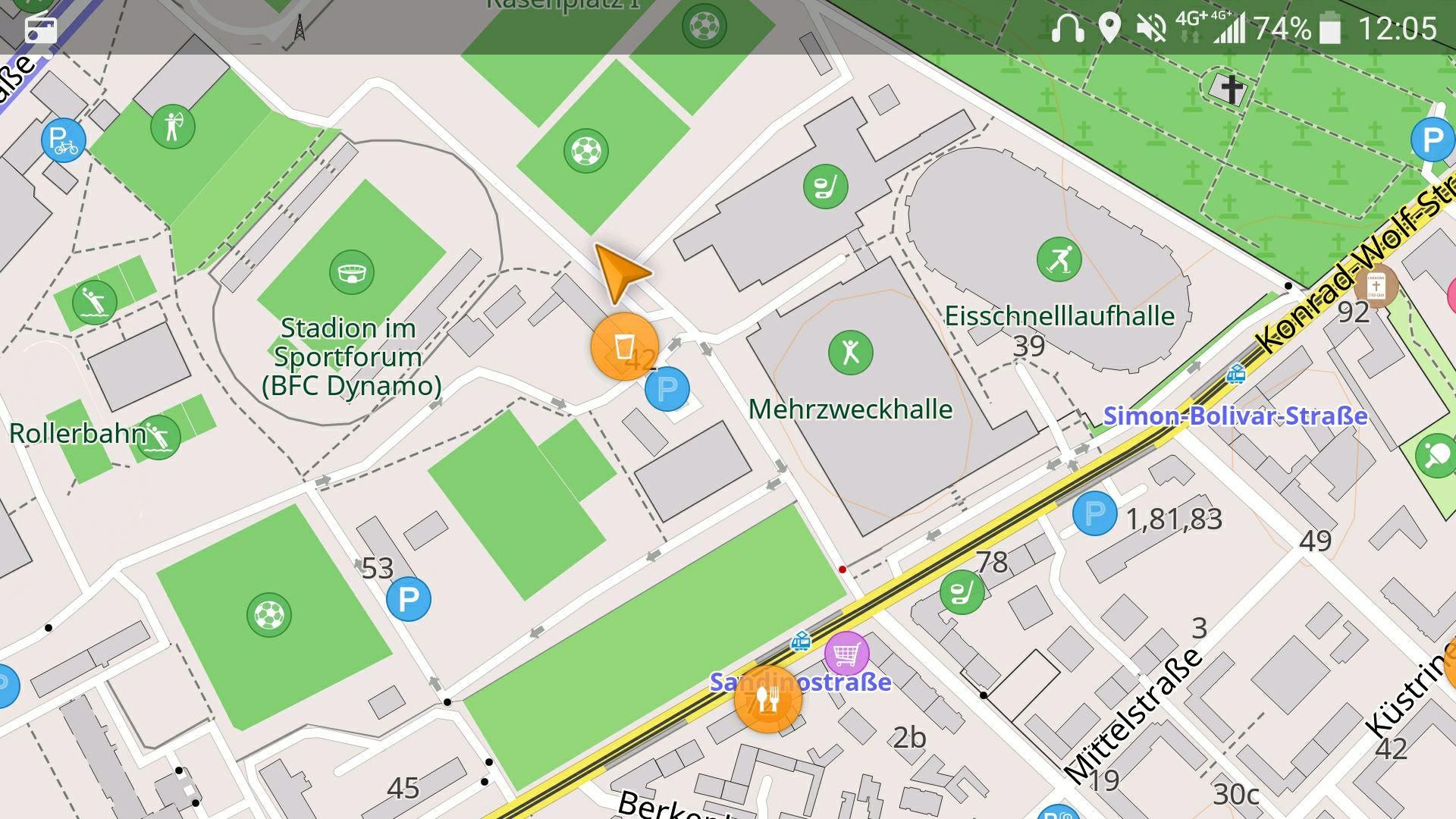This screenshot has width=1456, height=819.
Task: Tap the Sandinostraße tram stop icon
Action: click(801, 642)
